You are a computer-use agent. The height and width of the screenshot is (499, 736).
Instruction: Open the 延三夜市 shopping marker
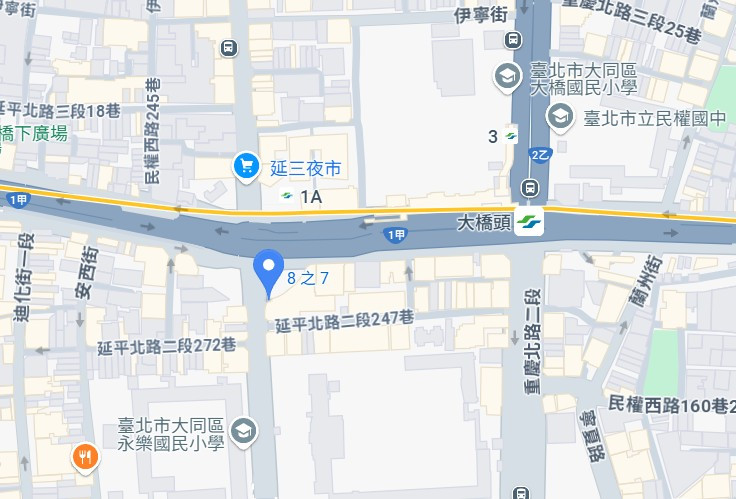pyautogui.click(x=245, y=167)
